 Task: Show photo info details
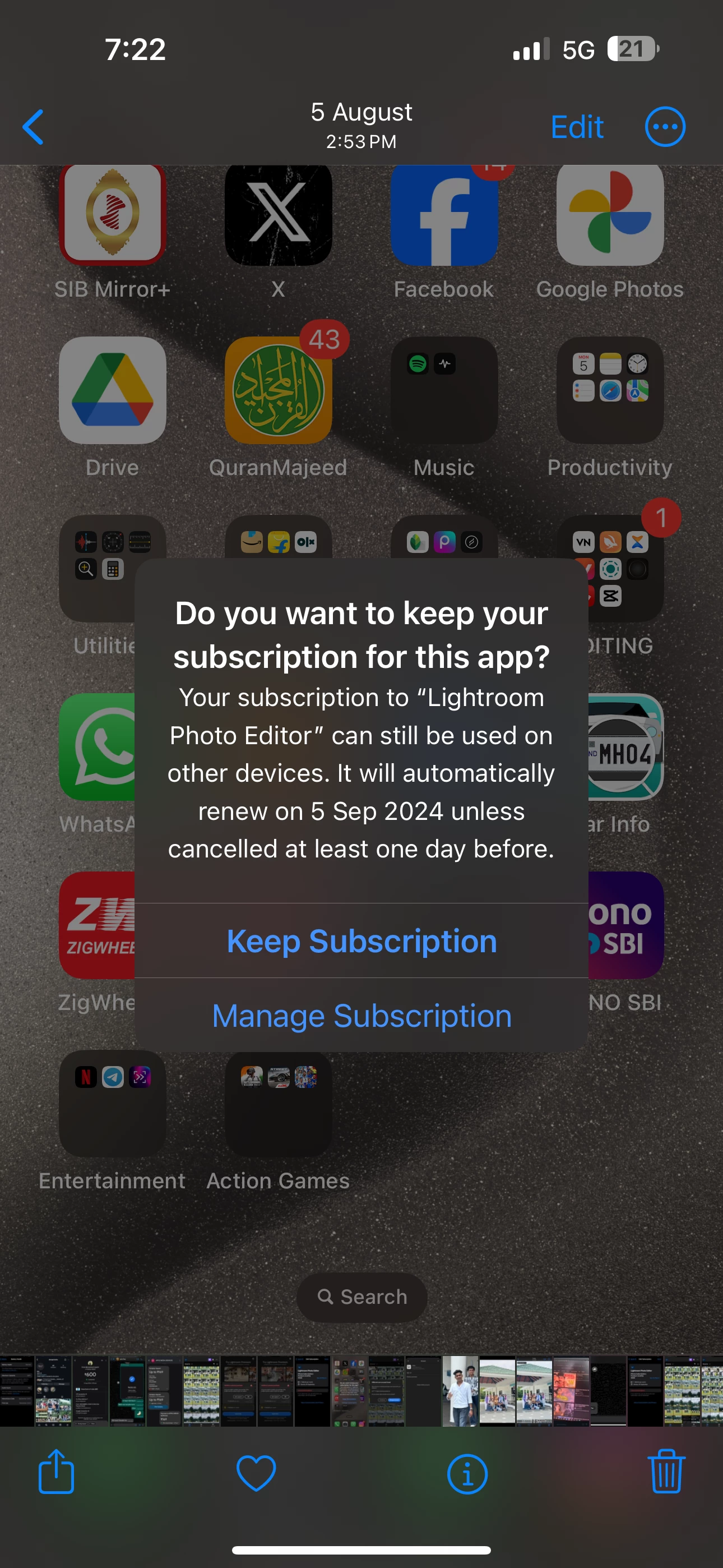click(467, 1474)
